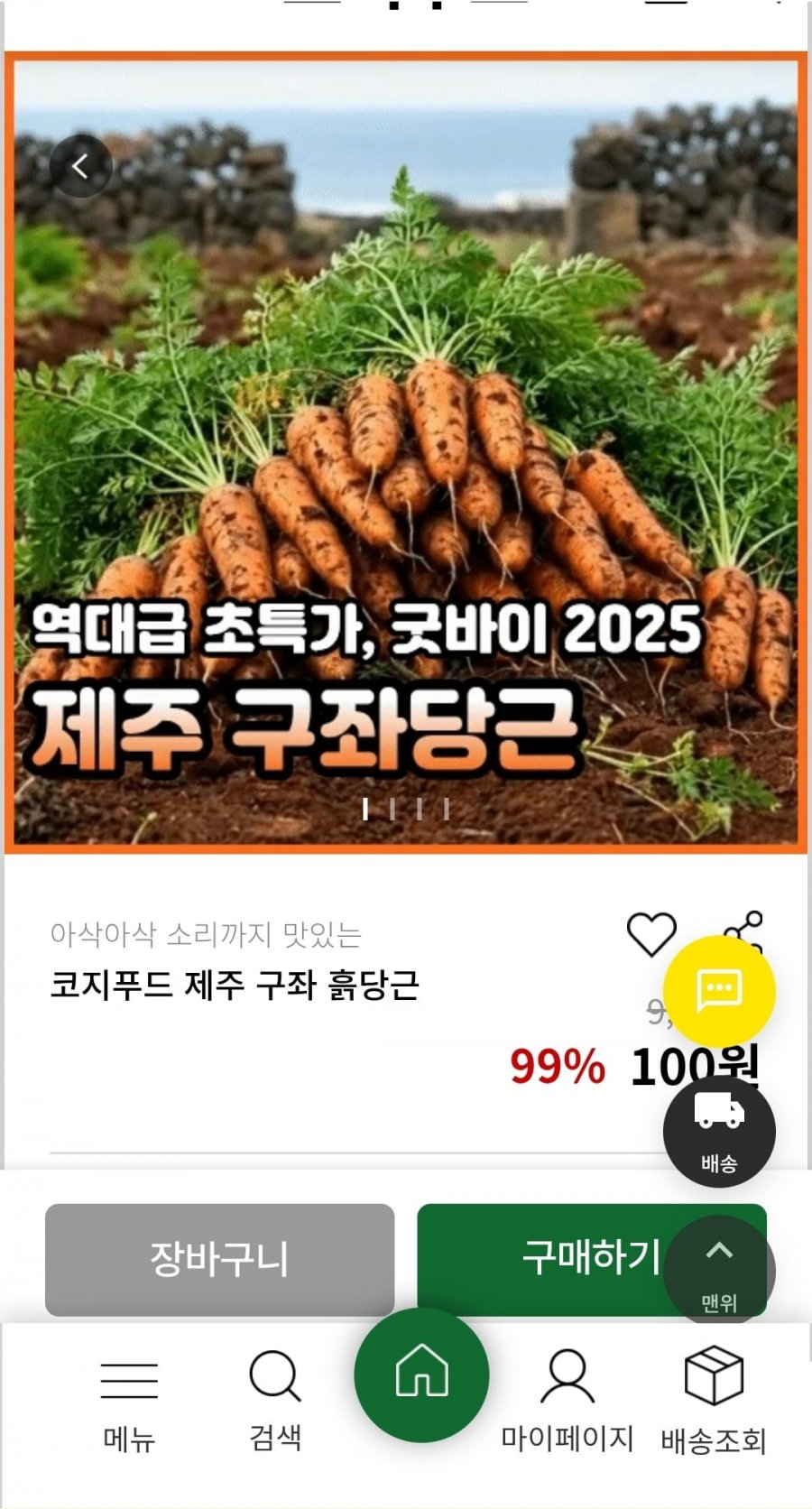
Task: Tap the 장바구니 cart button
Action: point(221,1262)
